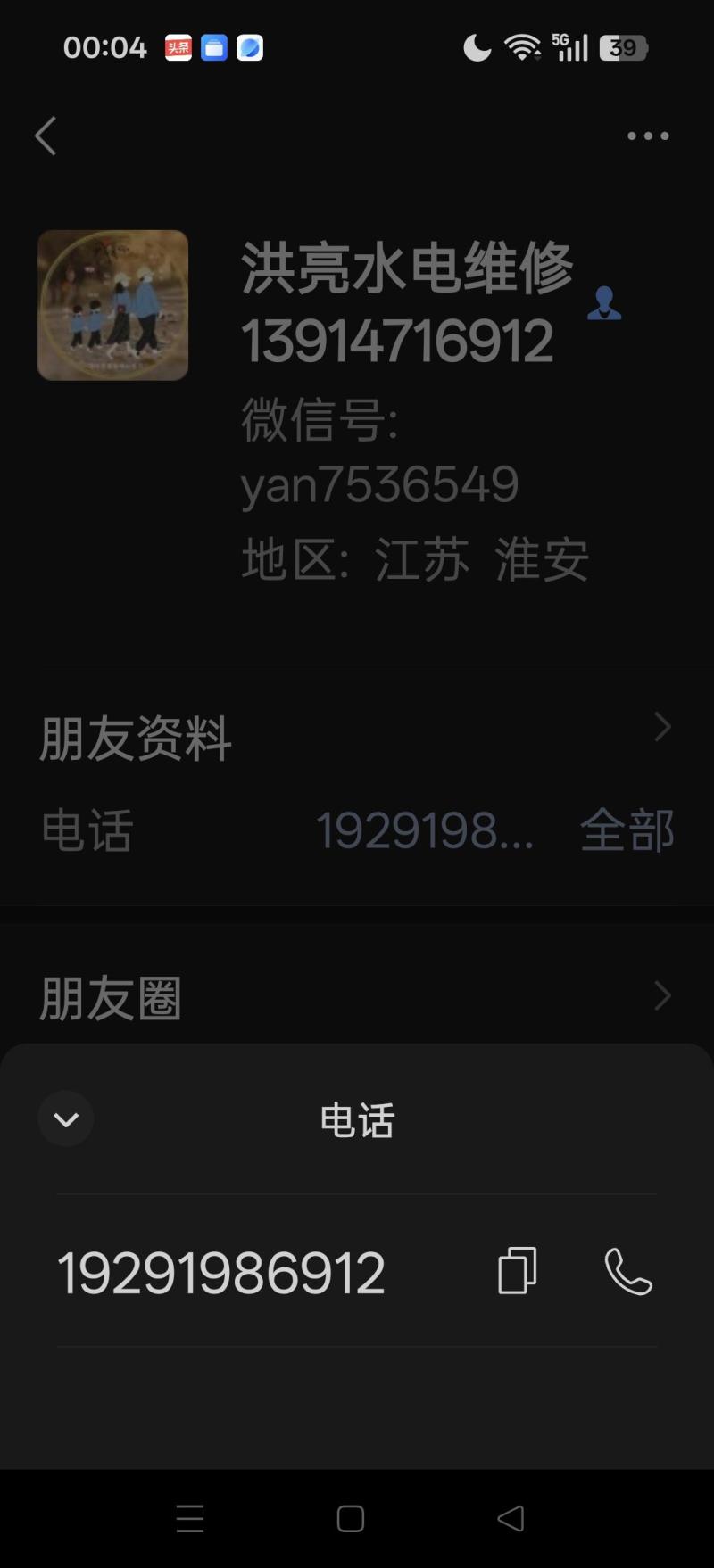Open the three-dot overflow menu
The height and width of the screenshot is (1568, 714).
(648, 136)
